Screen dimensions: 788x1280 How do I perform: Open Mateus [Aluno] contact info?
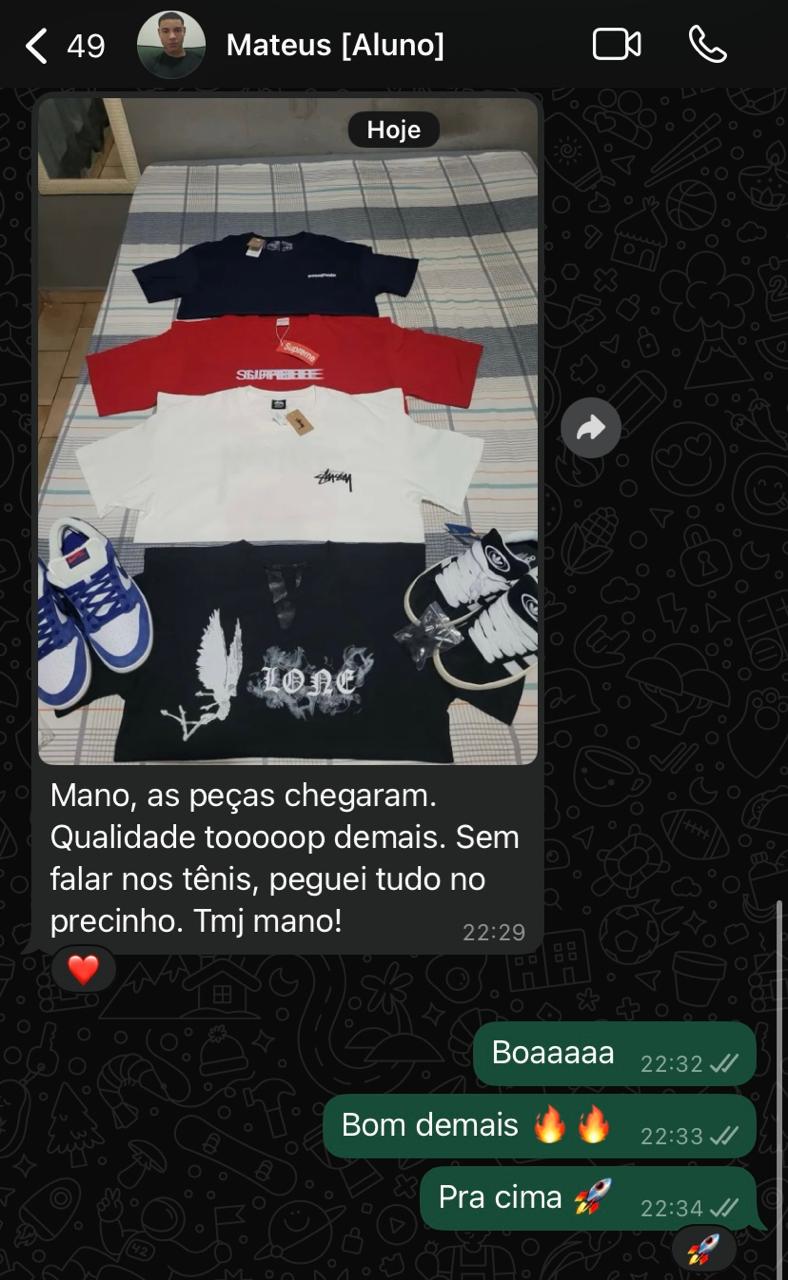pos(335,45)
